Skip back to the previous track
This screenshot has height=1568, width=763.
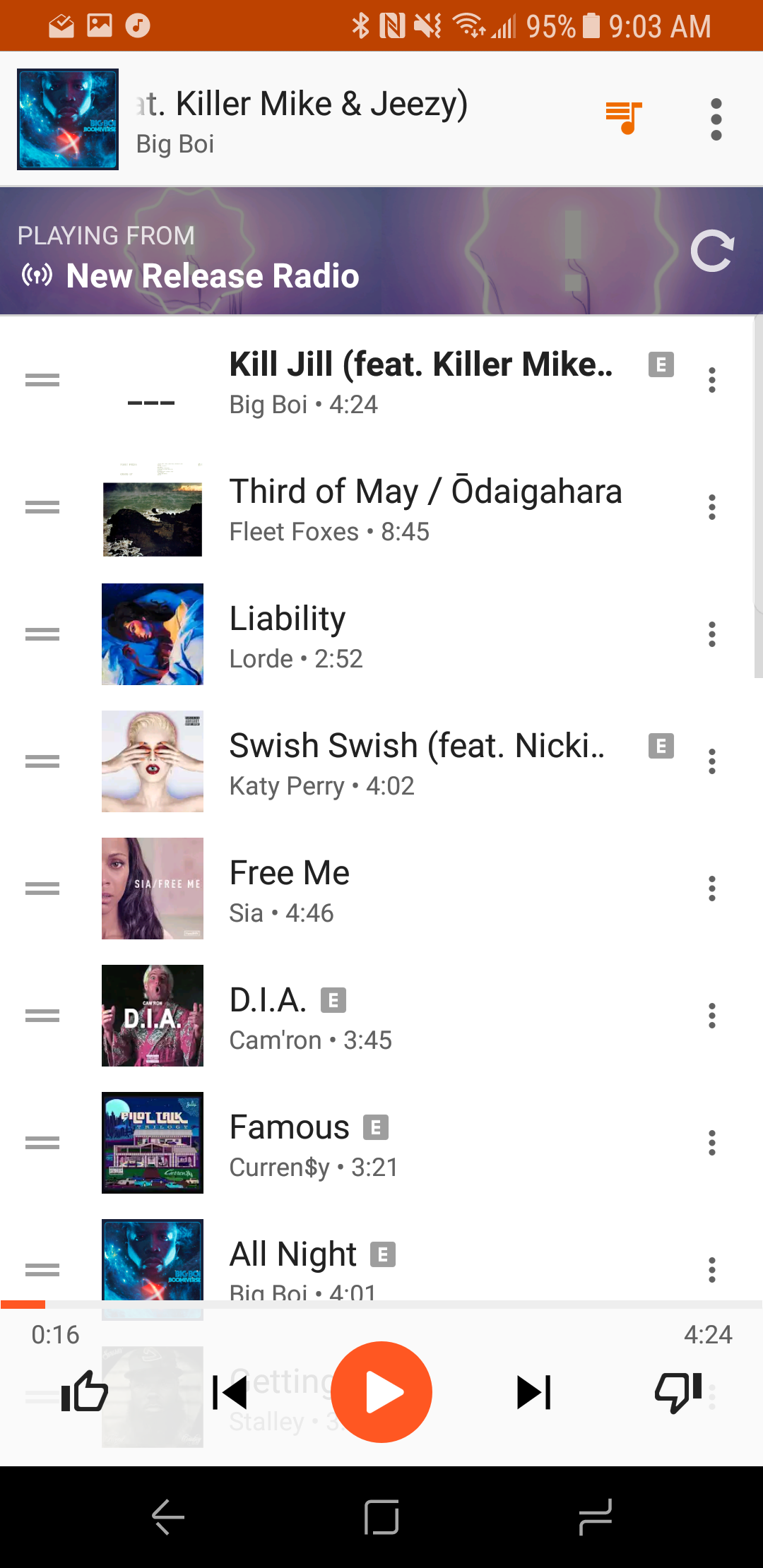(230, 1392)
